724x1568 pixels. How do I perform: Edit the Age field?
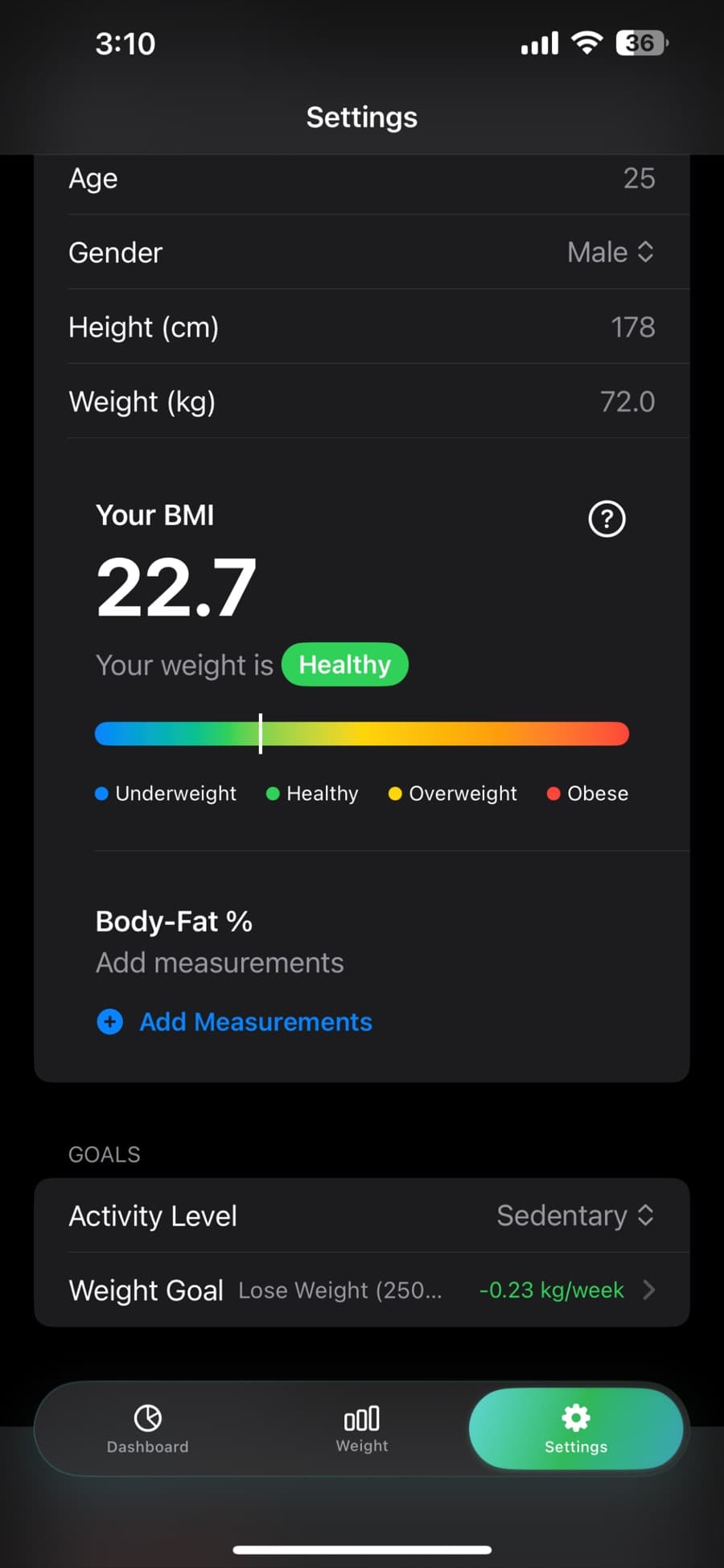638,179
